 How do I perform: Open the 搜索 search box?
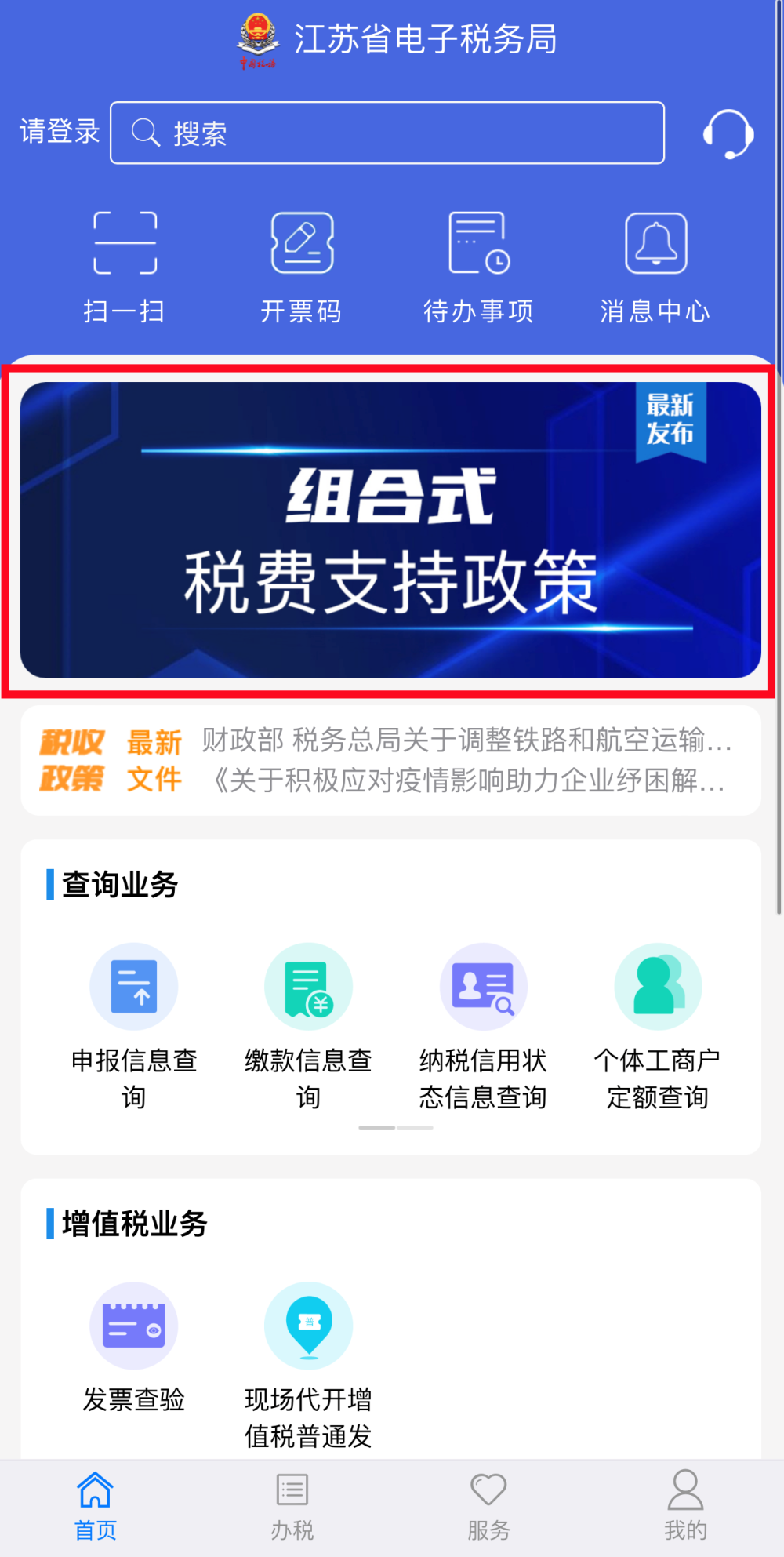(387, 133)
